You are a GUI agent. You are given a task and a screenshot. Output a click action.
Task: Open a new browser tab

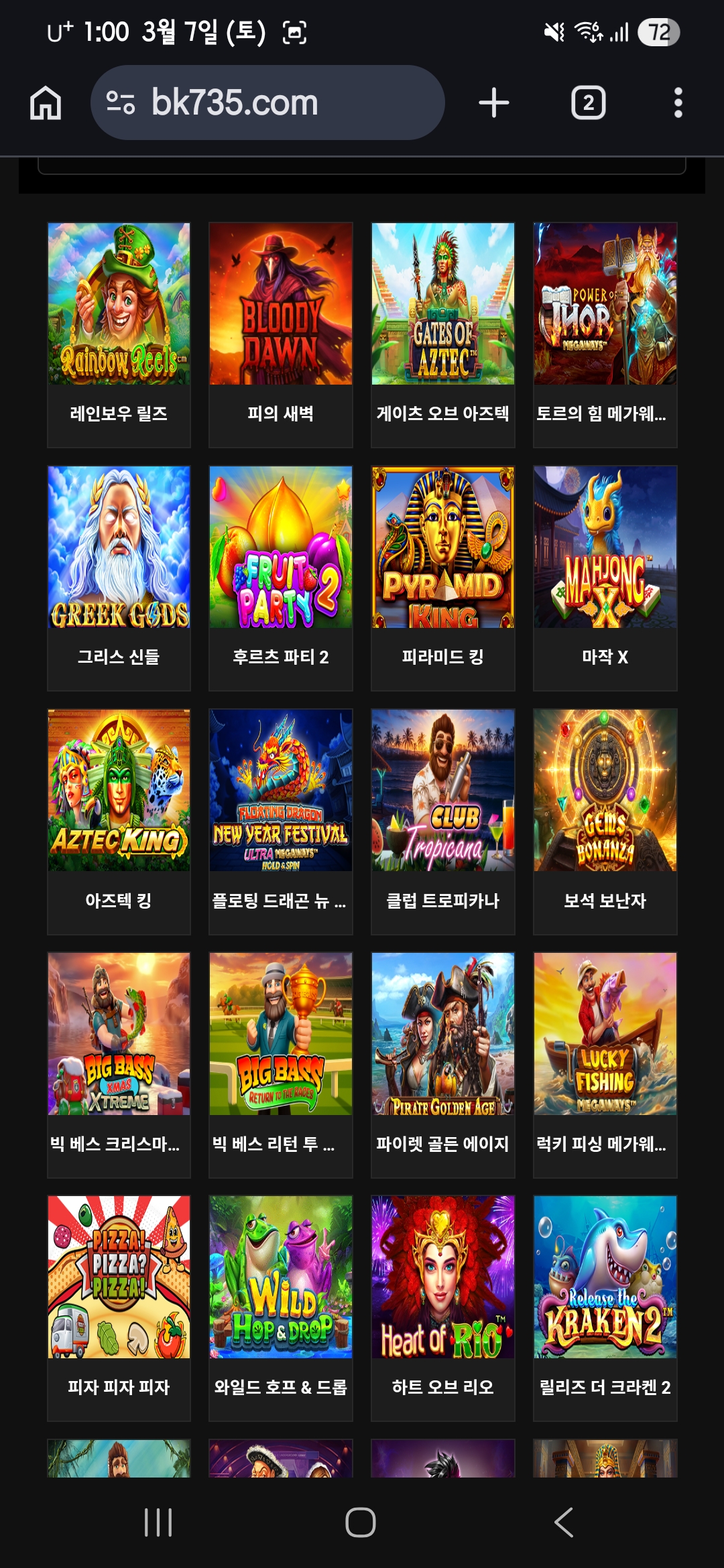[x=494, y=103]
